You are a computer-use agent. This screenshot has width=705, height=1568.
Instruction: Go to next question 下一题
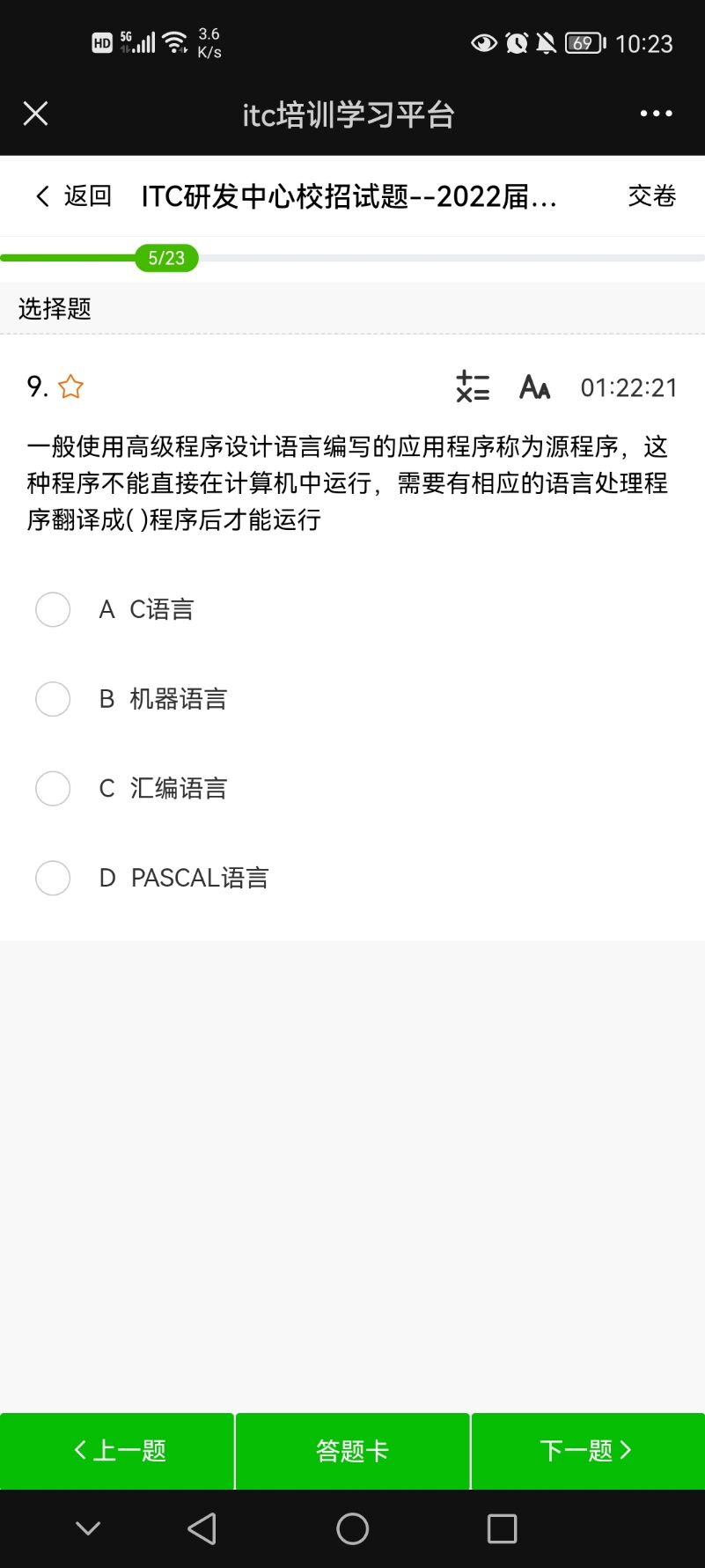pyautogui.click(x=588, y=1451)
